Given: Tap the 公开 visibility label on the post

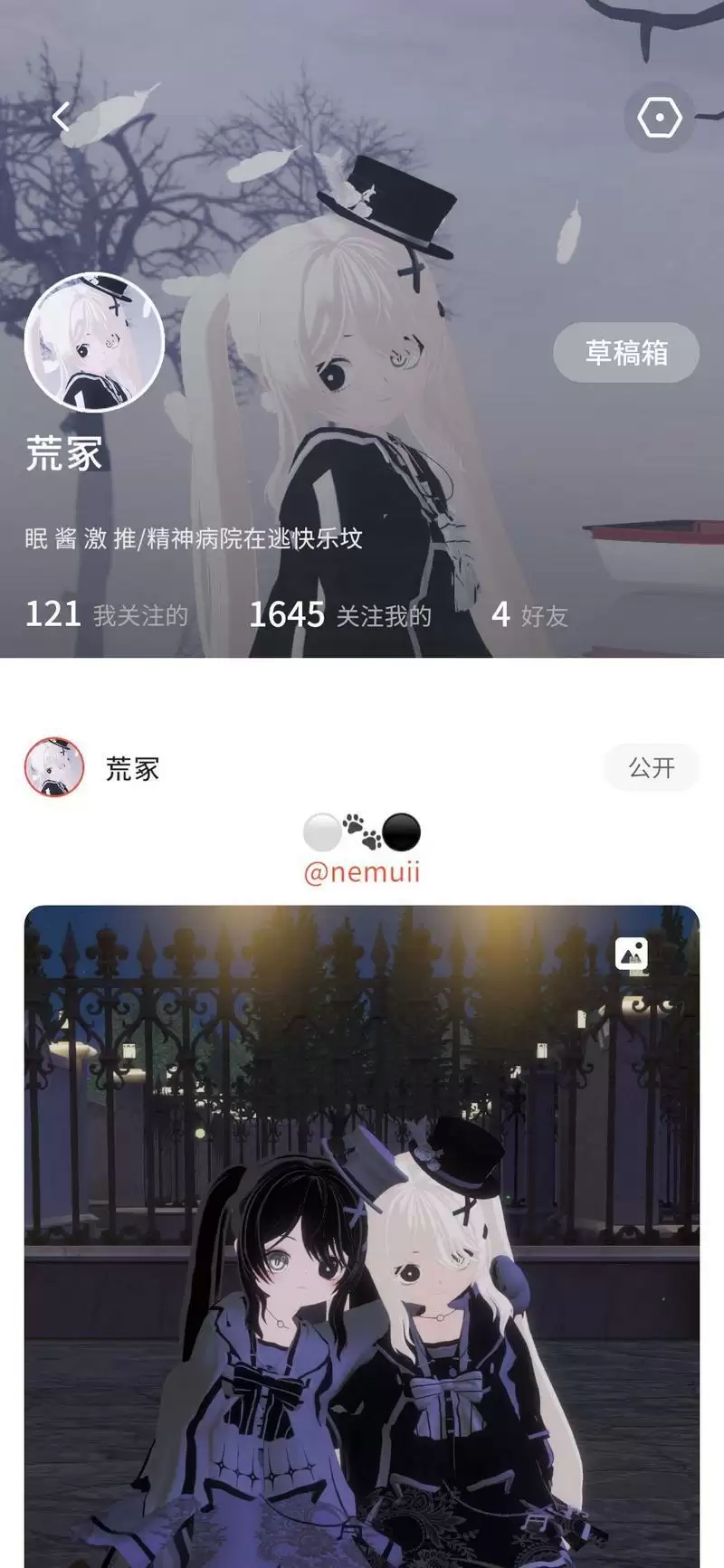Looking at the screenshot, I should 653,766.
